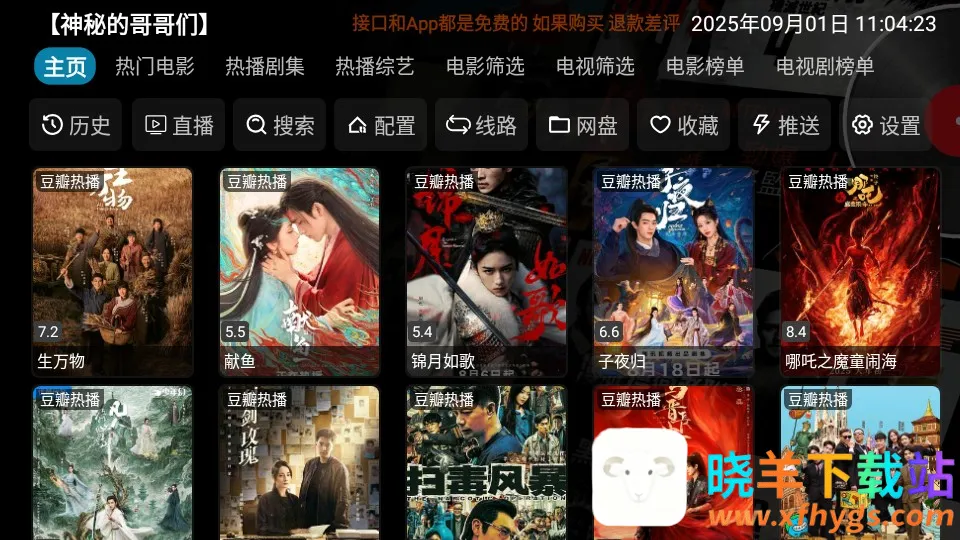The image size is (960, 540).
Task: Open the 配置 configuration button
Action: [x=381, y=125]
